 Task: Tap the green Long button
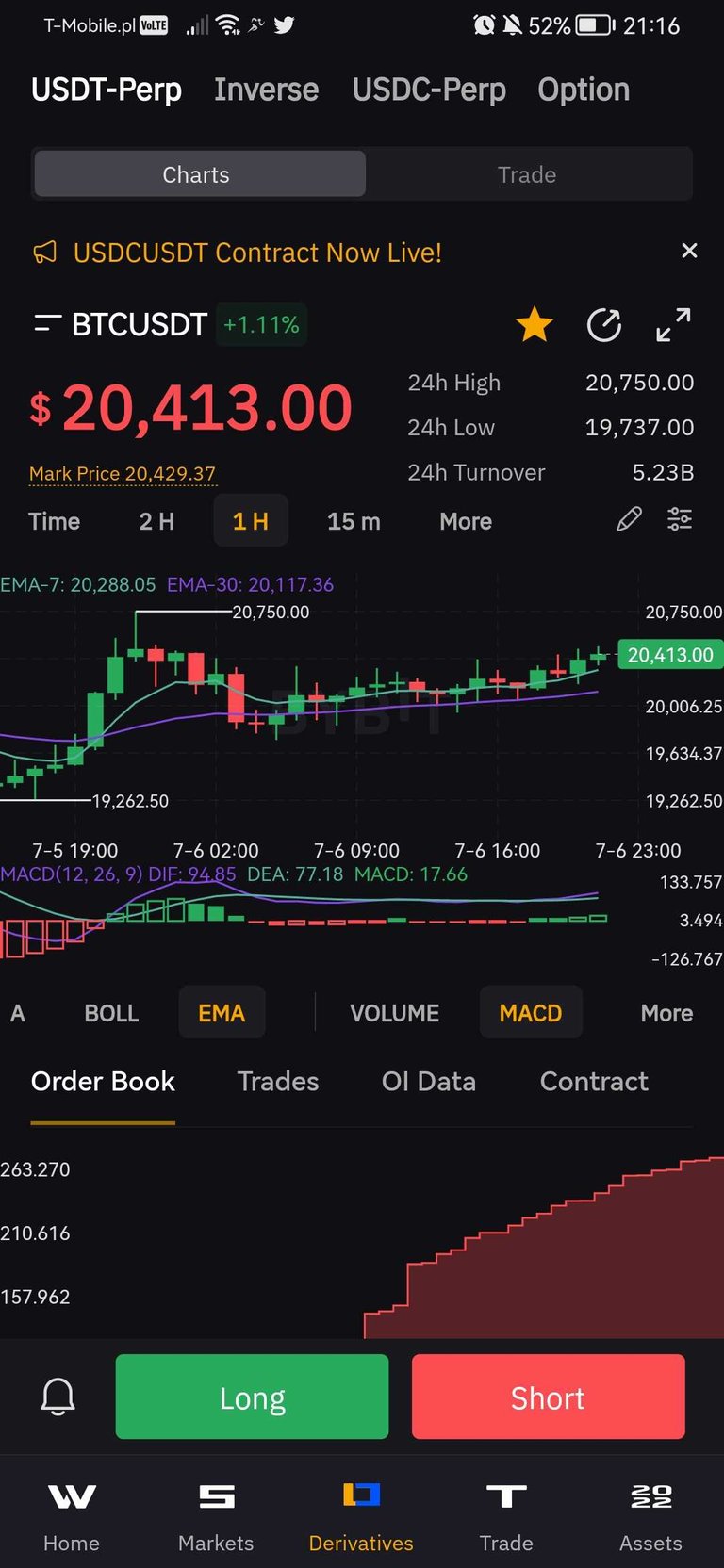(x=252, y=1396)
